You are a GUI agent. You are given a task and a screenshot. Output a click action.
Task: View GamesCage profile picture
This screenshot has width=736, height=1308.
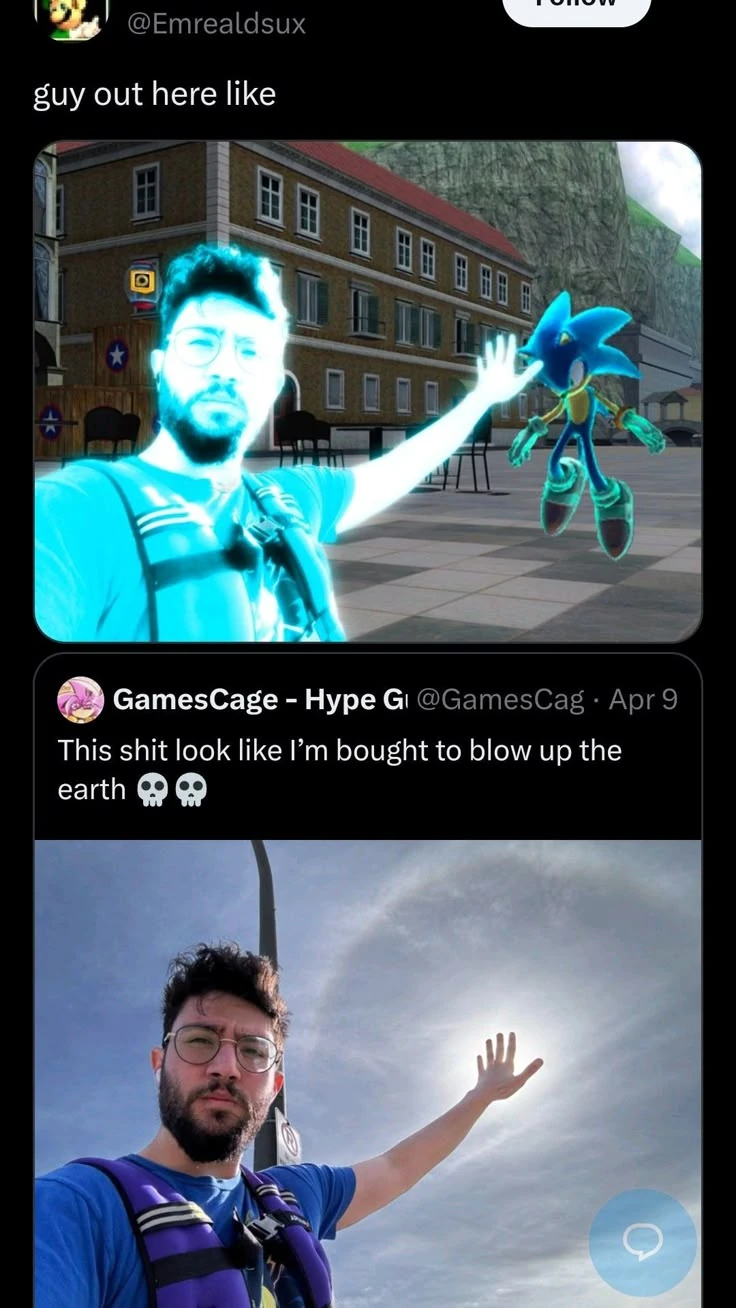click(81, 699)
